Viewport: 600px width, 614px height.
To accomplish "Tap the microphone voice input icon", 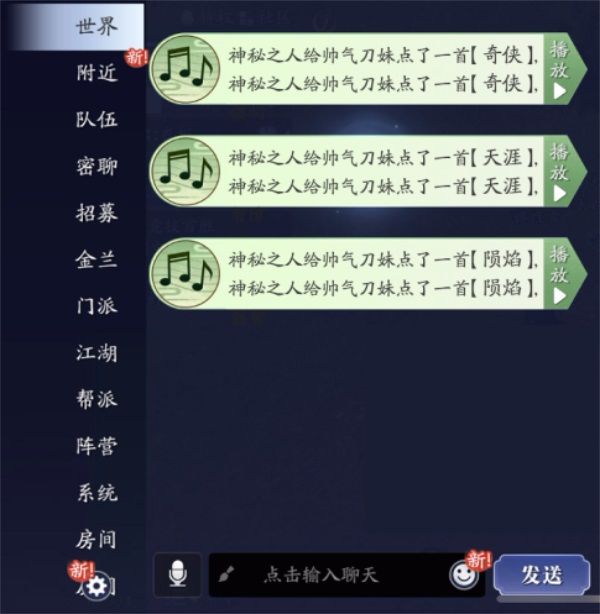I will pos(177,574).
